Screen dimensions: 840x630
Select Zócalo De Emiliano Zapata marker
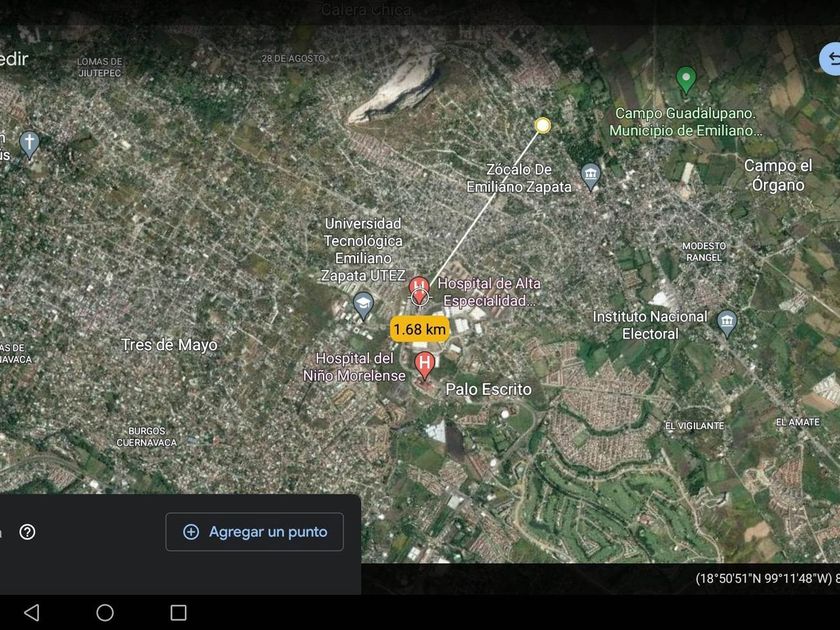(591, 177)
